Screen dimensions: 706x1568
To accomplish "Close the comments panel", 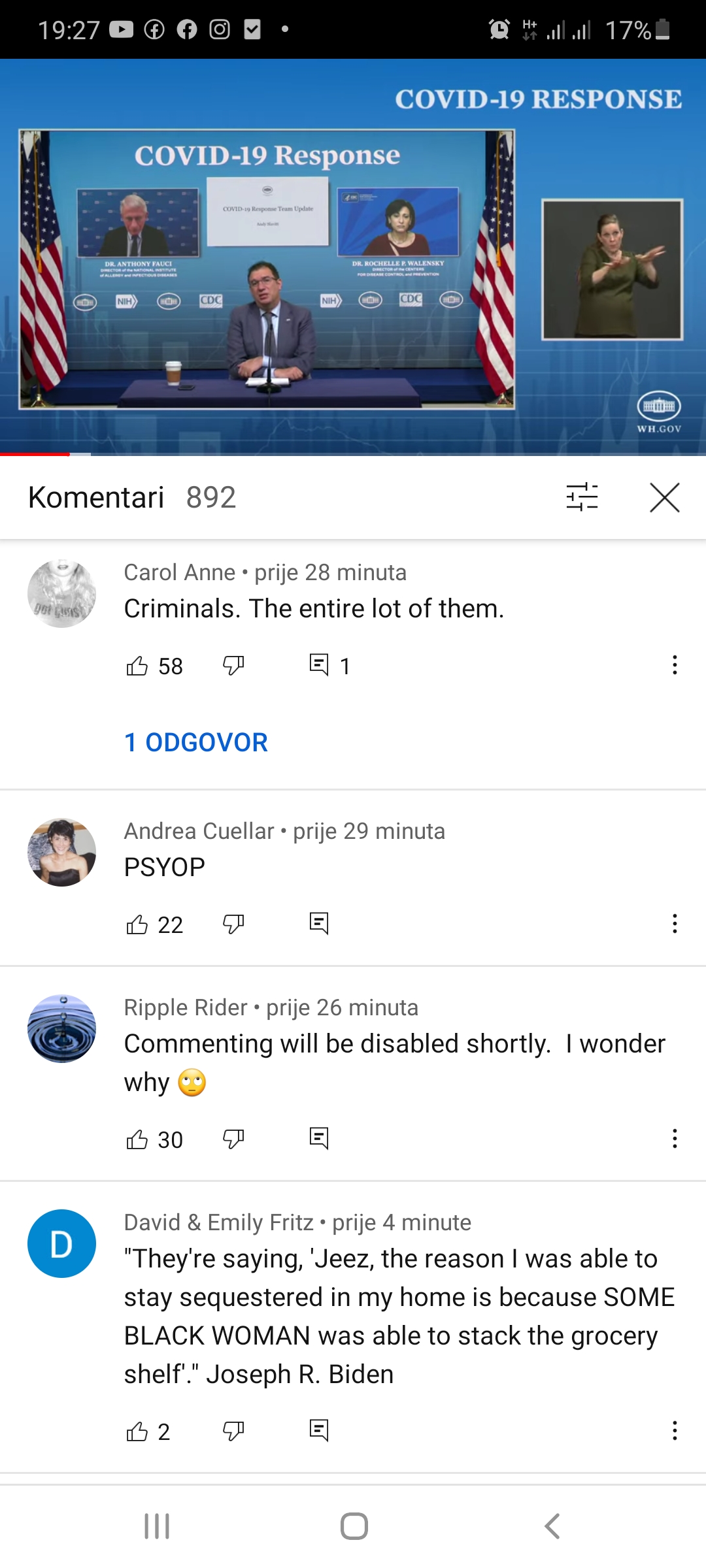I will point(665,497).
